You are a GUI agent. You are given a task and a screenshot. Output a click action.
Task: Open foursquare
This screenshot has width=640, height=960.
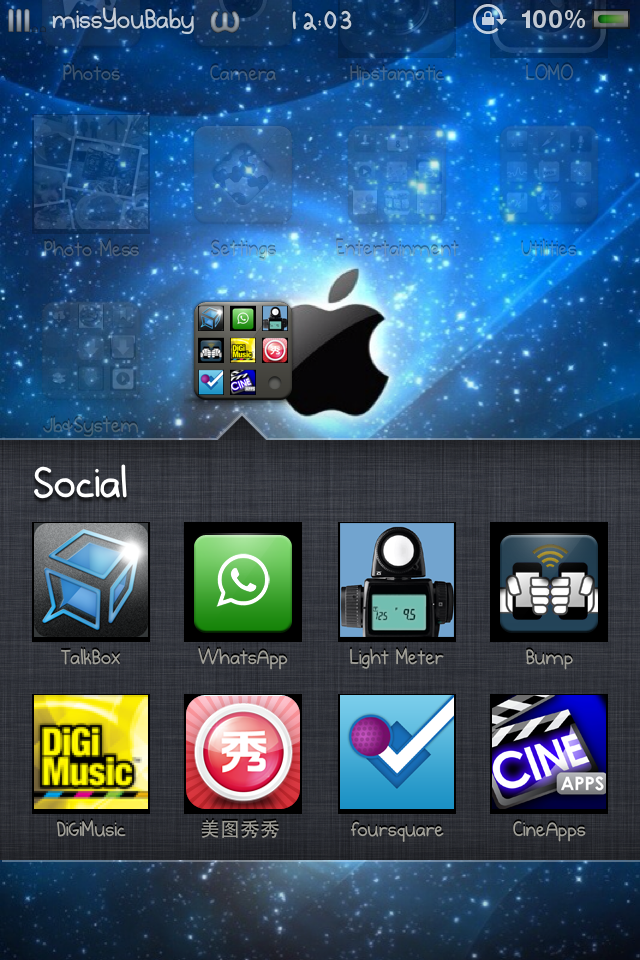pyautogui.click(x=396, y=753)
